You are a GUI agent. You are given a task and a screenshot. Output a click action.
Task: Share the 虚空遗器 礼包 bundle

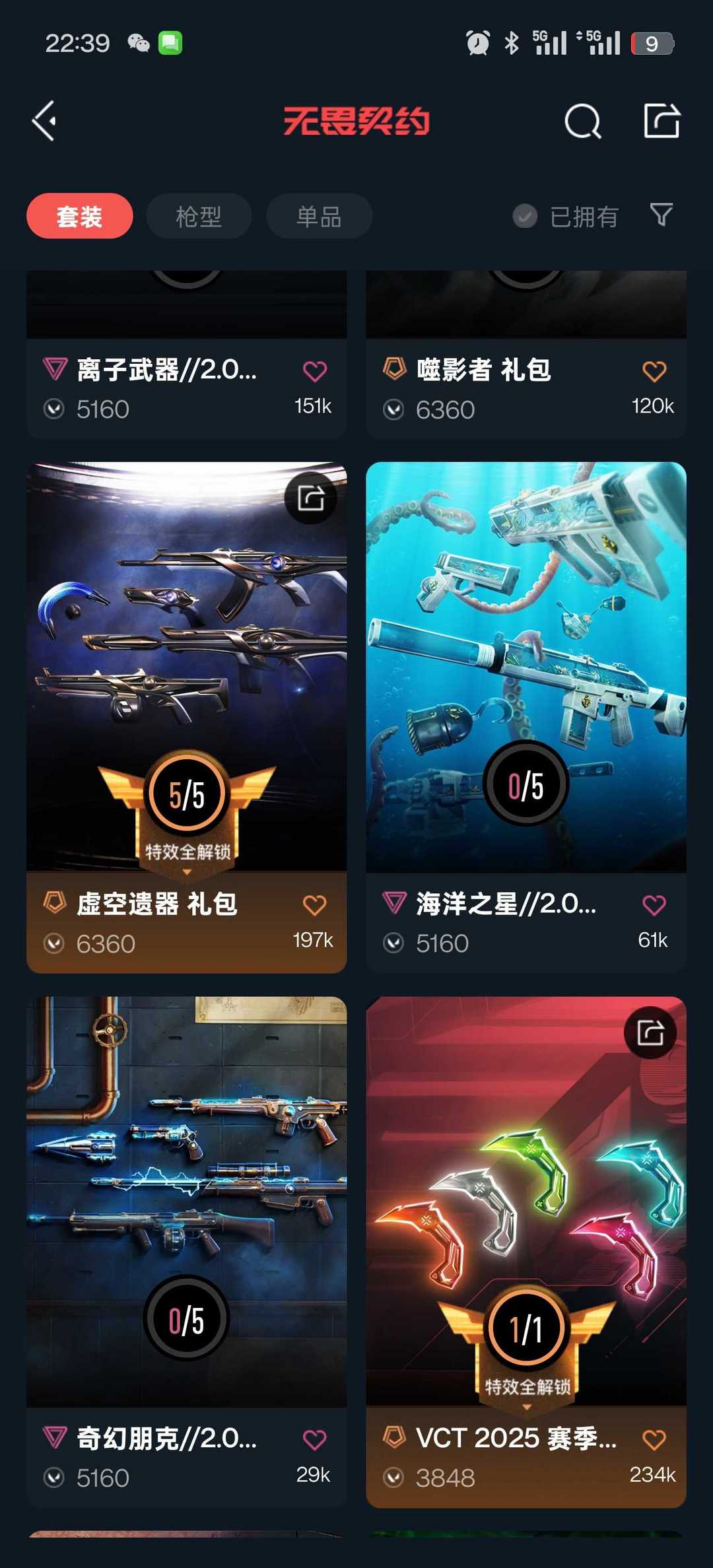[311, 498]
